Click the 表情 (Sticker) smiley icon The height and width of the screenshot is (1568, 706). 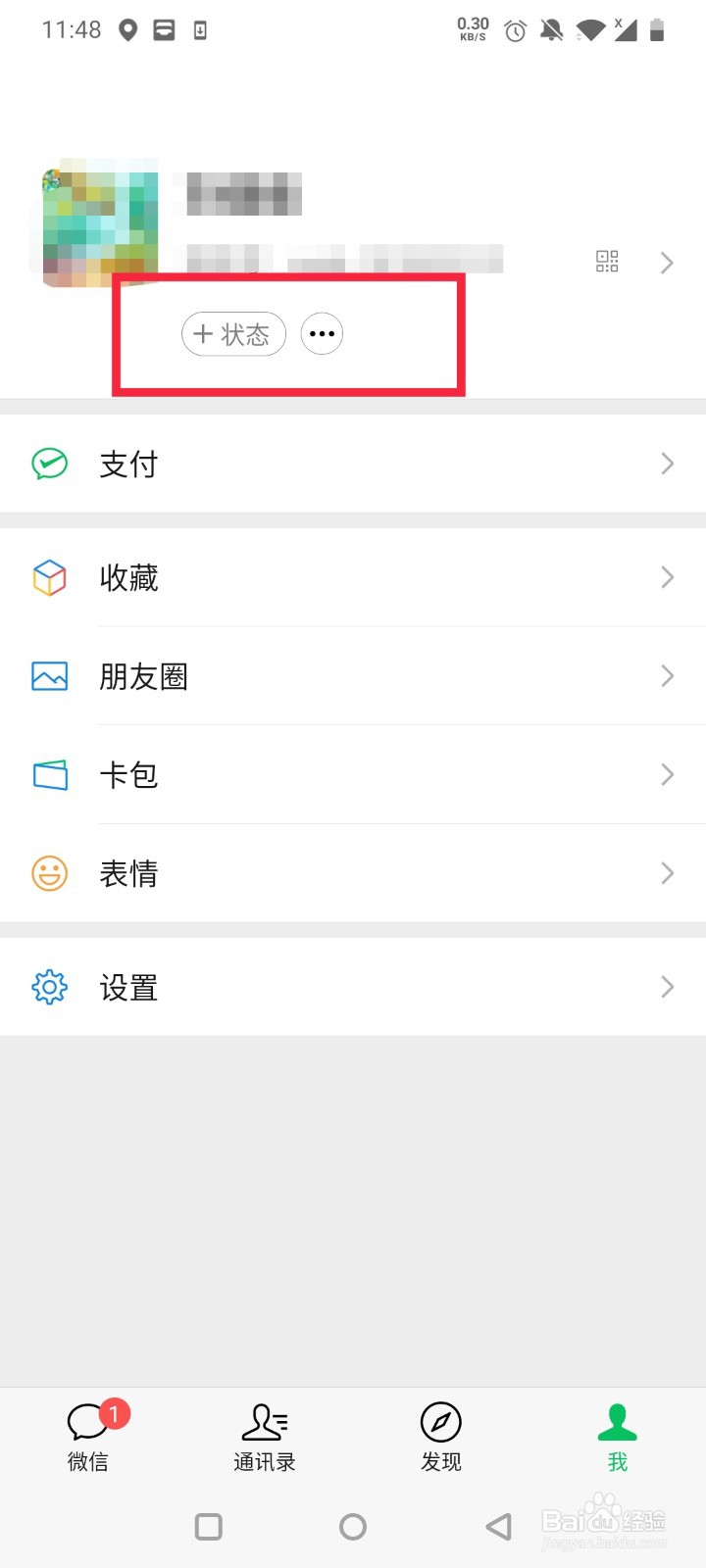coord(49,873)
